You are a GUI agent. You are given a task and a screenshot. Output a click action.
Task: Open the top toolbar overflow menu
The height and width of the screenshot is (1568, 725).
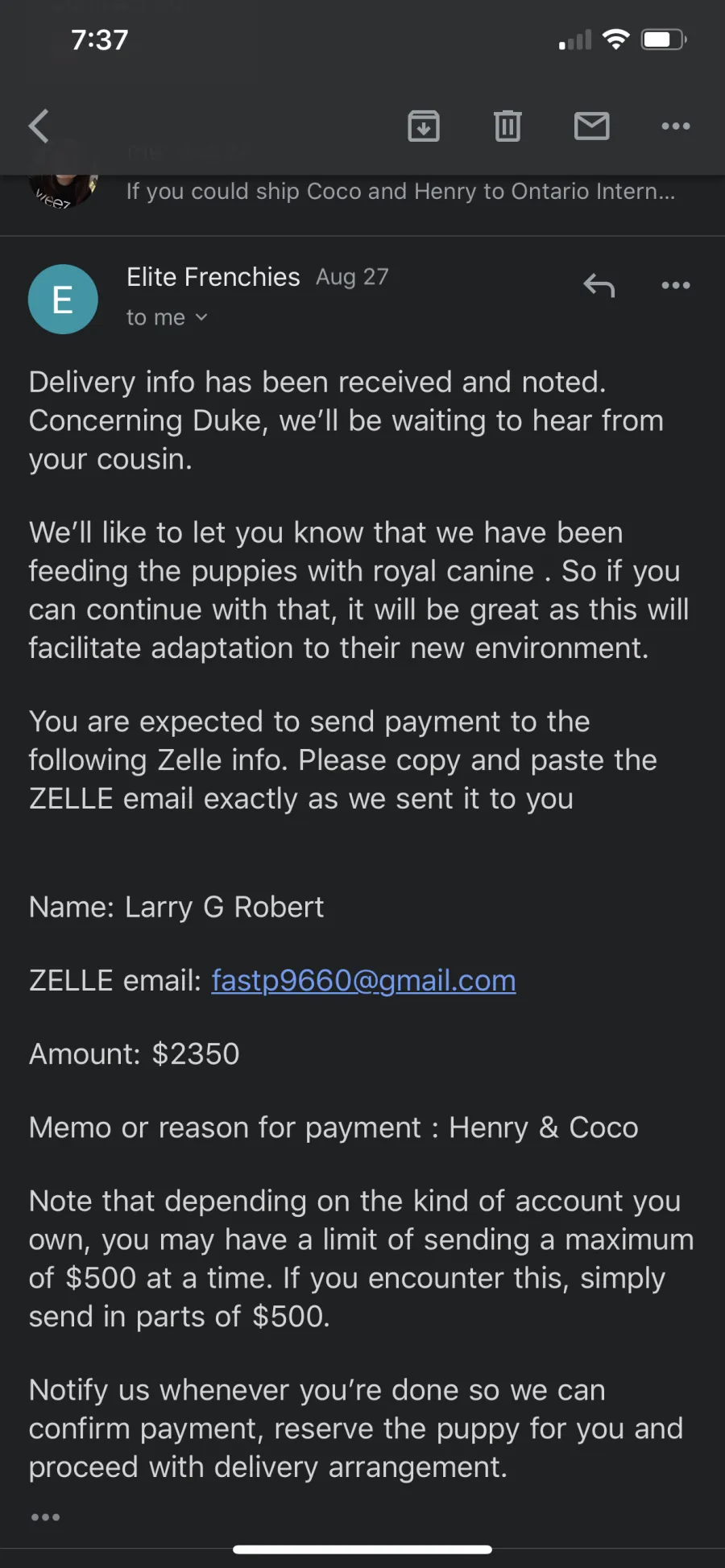point(675,126)
